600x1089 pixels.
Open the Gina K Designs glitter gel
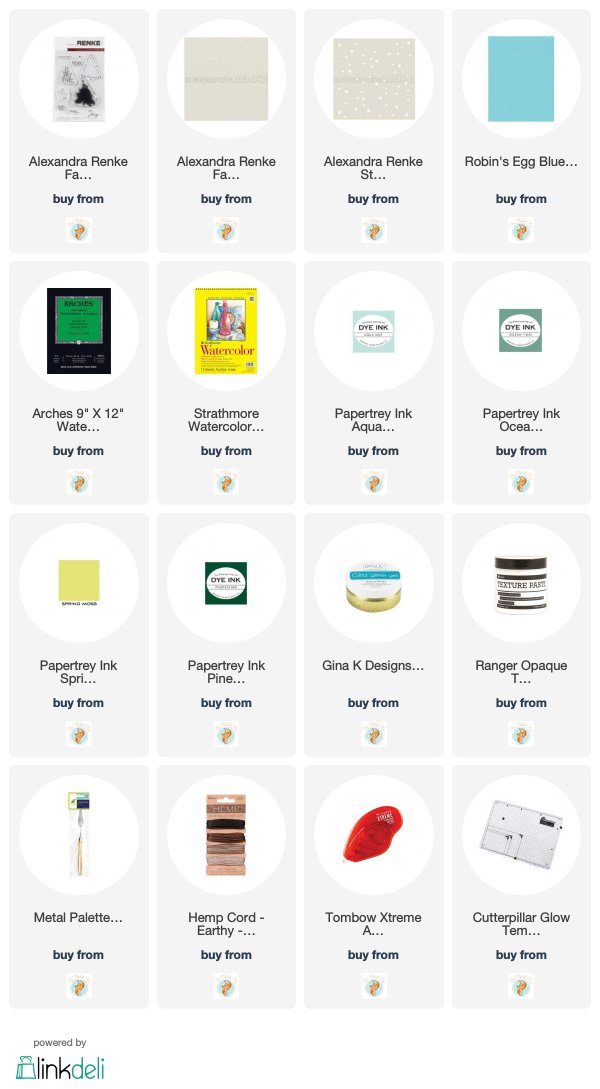click(374, 635)
